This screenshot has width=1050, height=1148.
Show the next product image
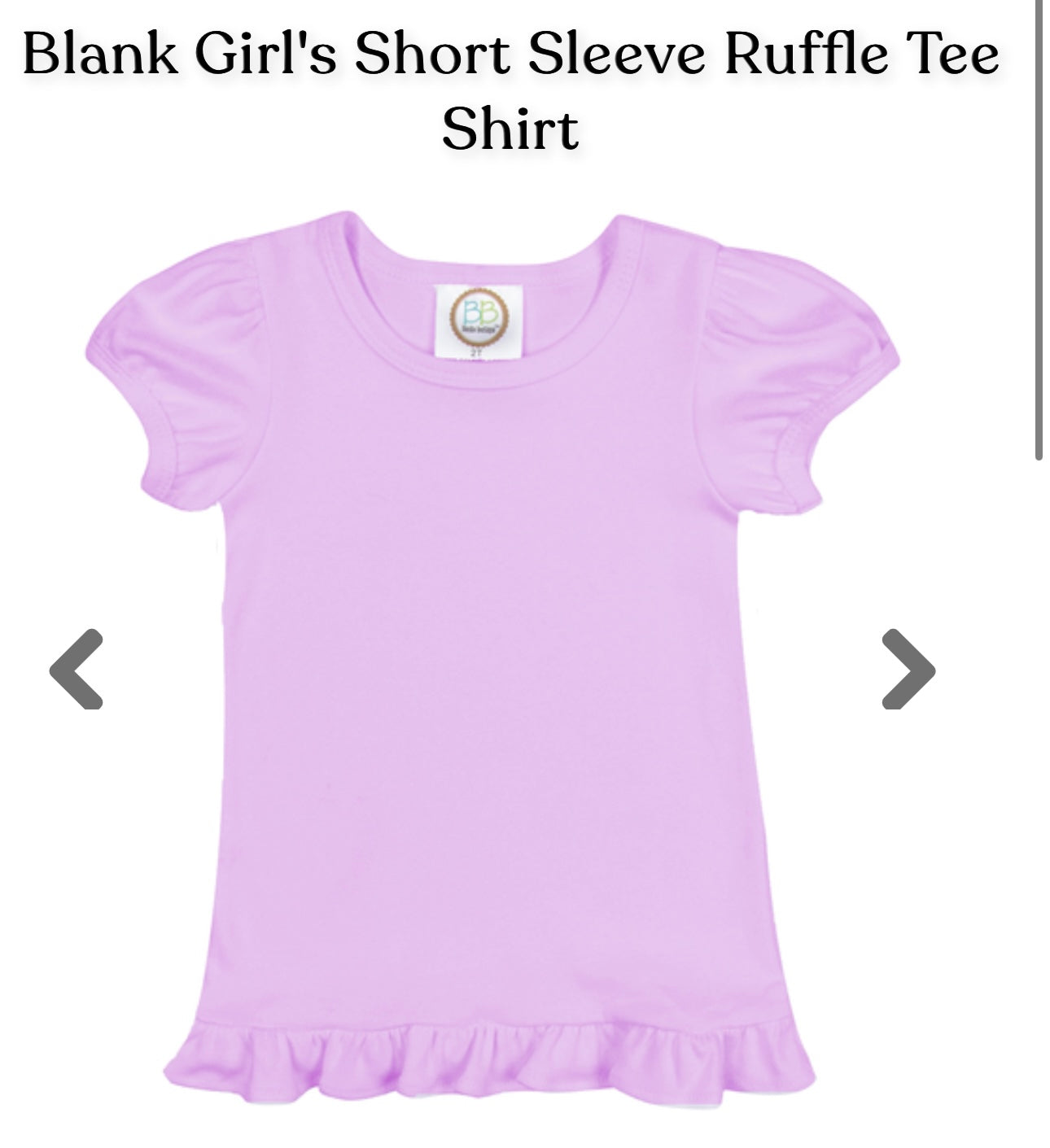908,669
